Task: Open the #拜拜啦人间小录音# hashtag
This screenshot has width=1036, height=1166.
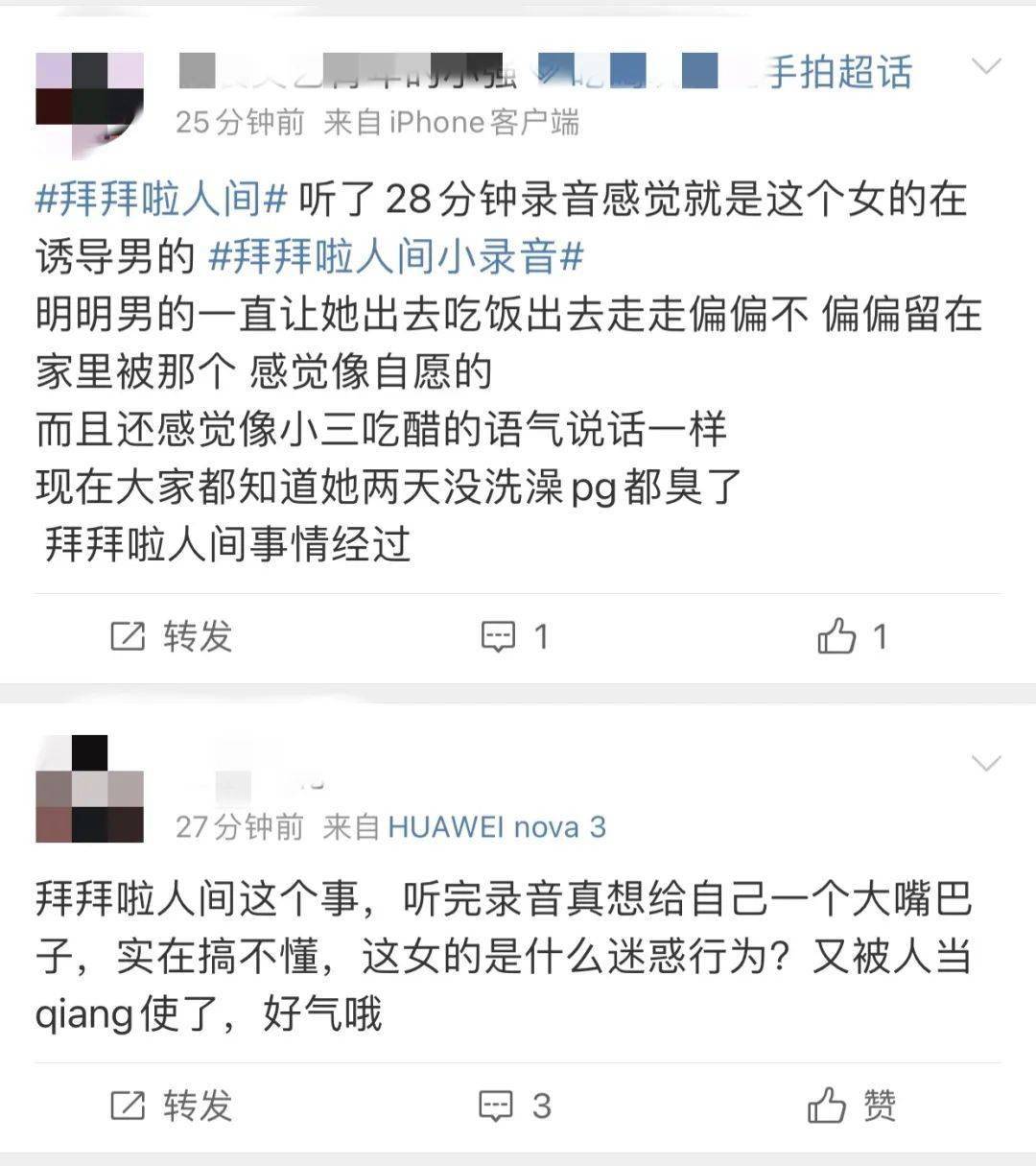Action: (x=395, y=256)
